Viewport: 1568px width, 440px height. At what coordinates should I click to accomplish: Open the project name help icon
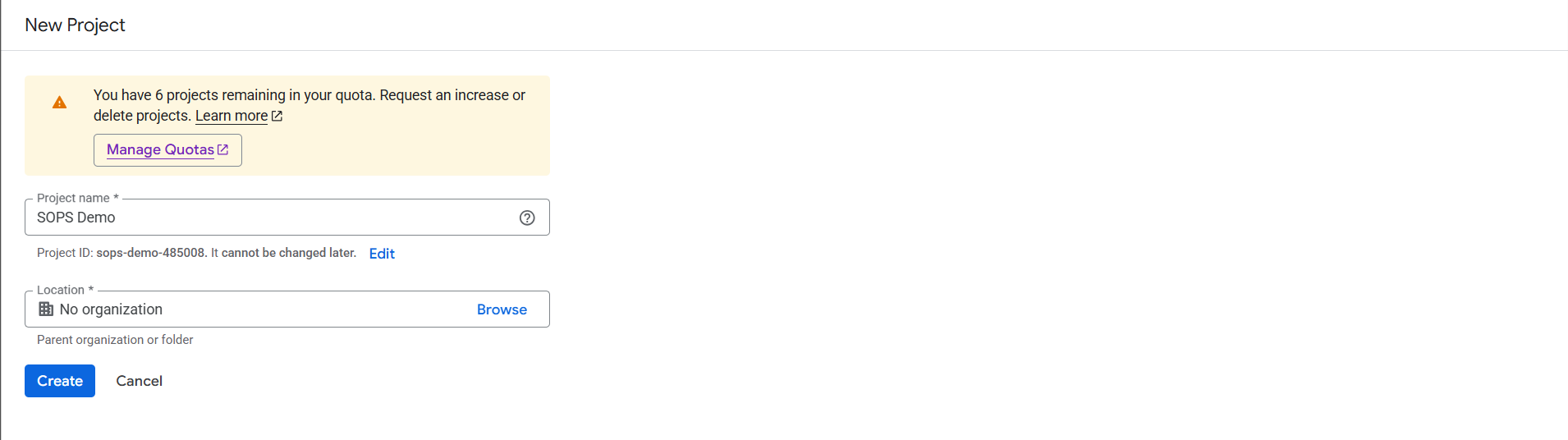(x=527, y=218)
